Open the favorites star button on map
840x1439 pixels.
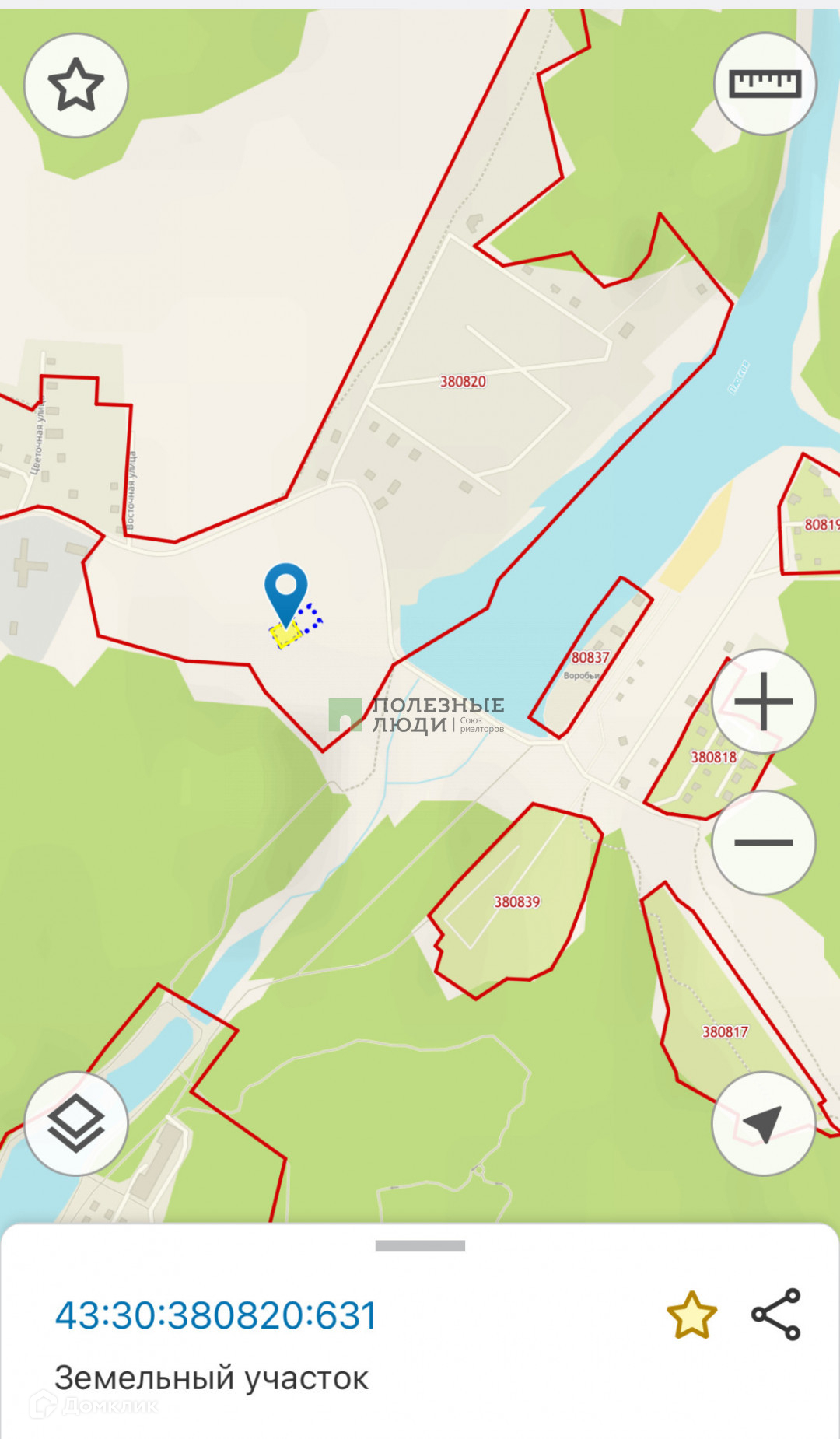point(76,86)
